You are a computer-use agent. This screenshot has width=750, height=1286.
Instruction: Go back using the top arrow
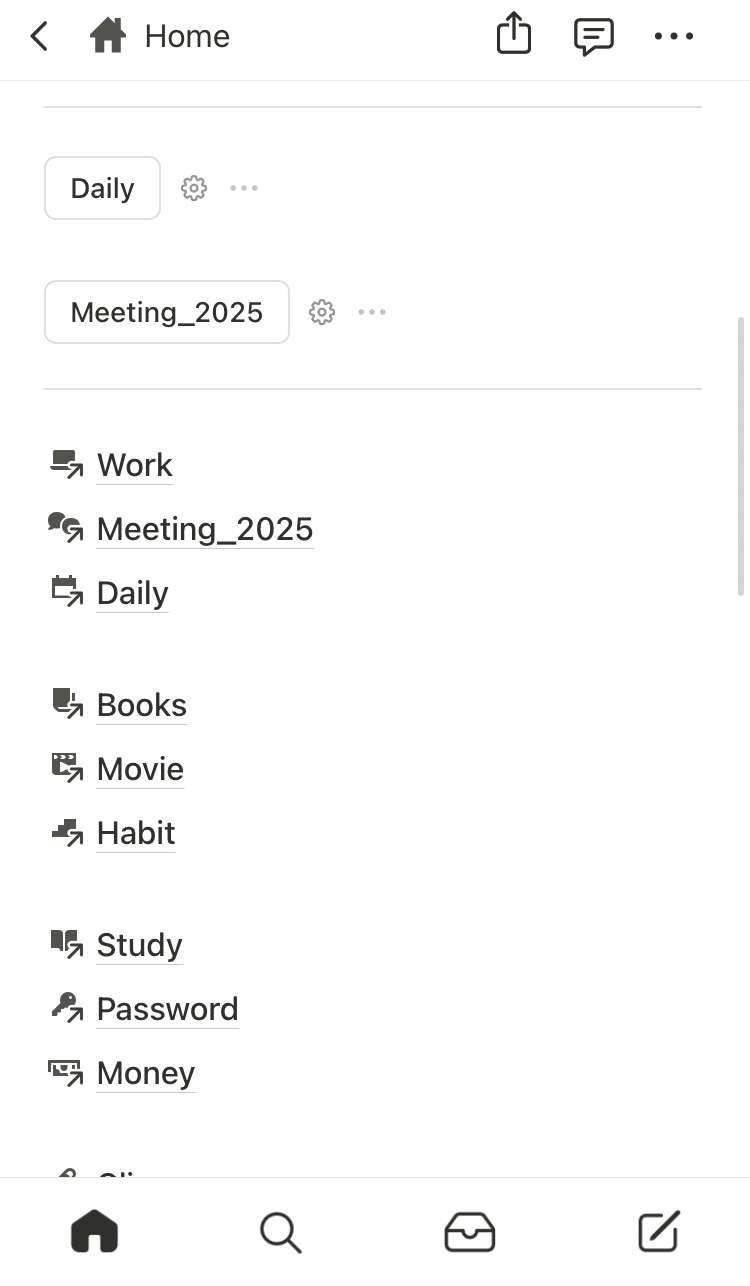click(x=39, y=37)
